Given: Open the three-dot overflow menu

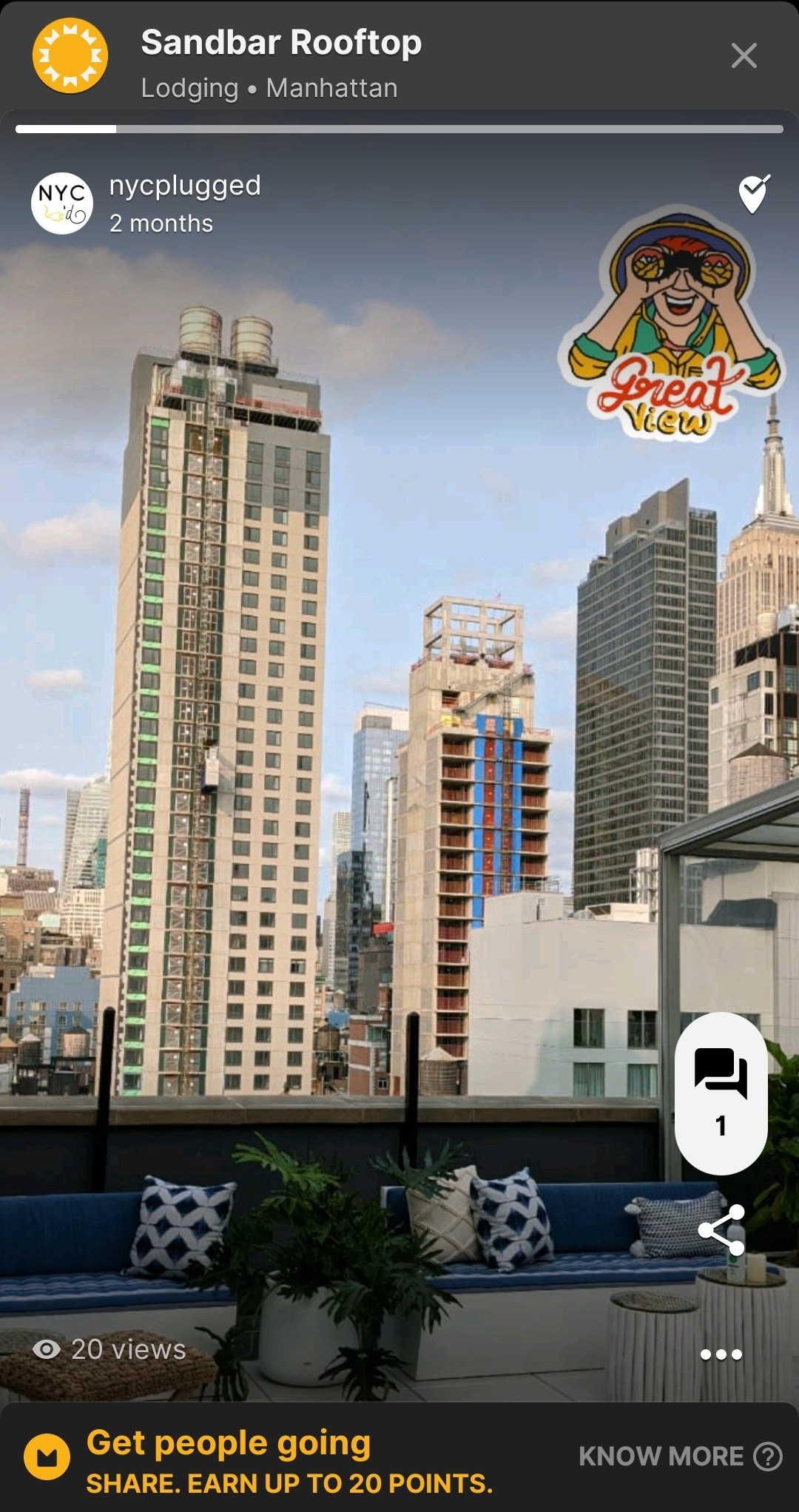Looking at the screenshot, I should click(721, 1354).
